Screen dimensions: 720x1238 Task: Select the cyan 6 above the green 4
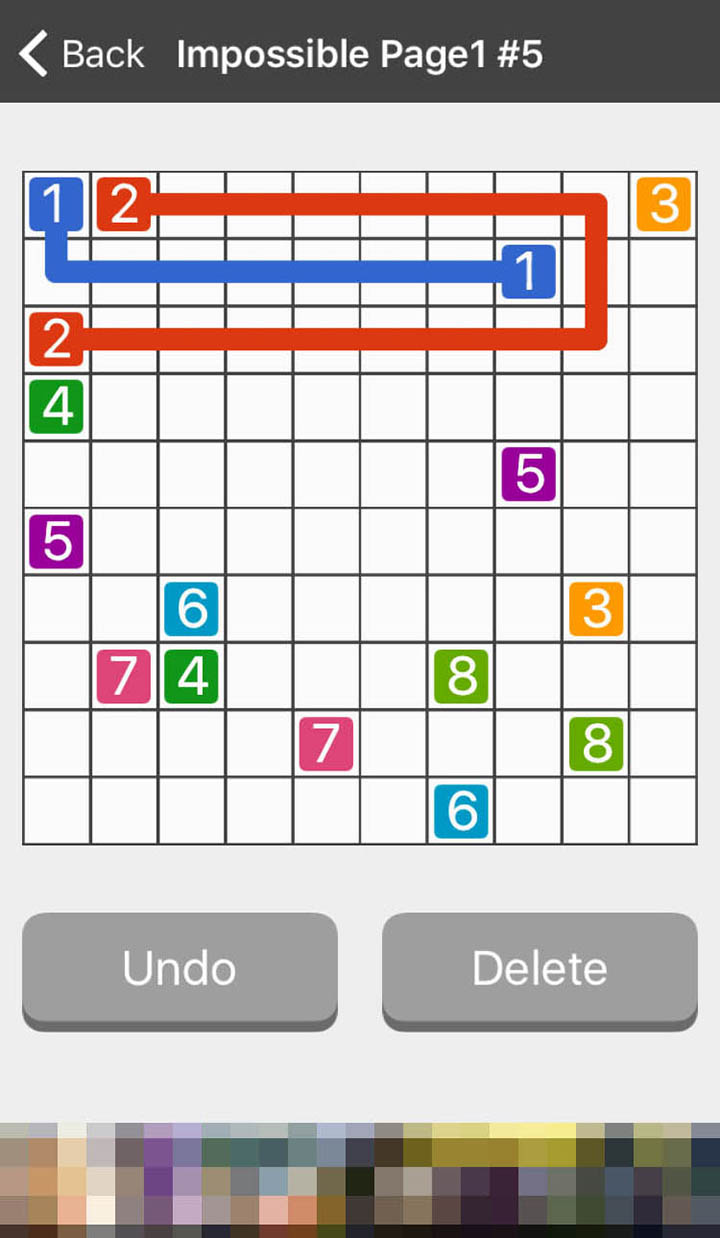(x=191, y=609)
